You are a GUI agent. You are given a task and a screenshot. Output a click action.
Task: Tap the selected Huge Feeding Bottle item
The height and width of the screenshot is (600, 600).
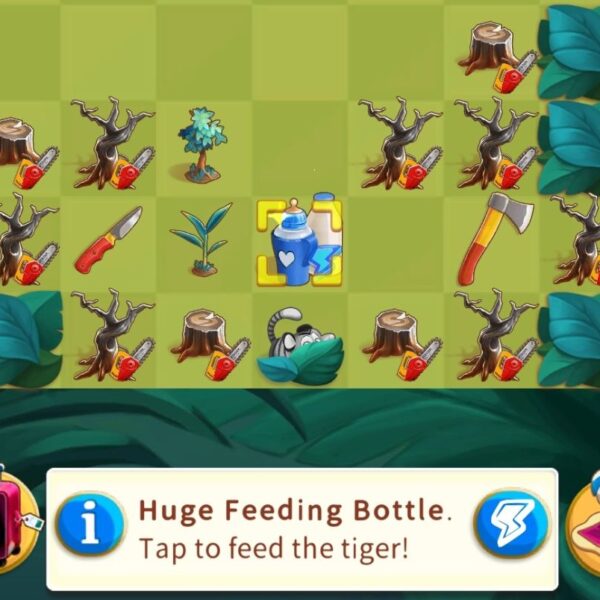[299, 242]
